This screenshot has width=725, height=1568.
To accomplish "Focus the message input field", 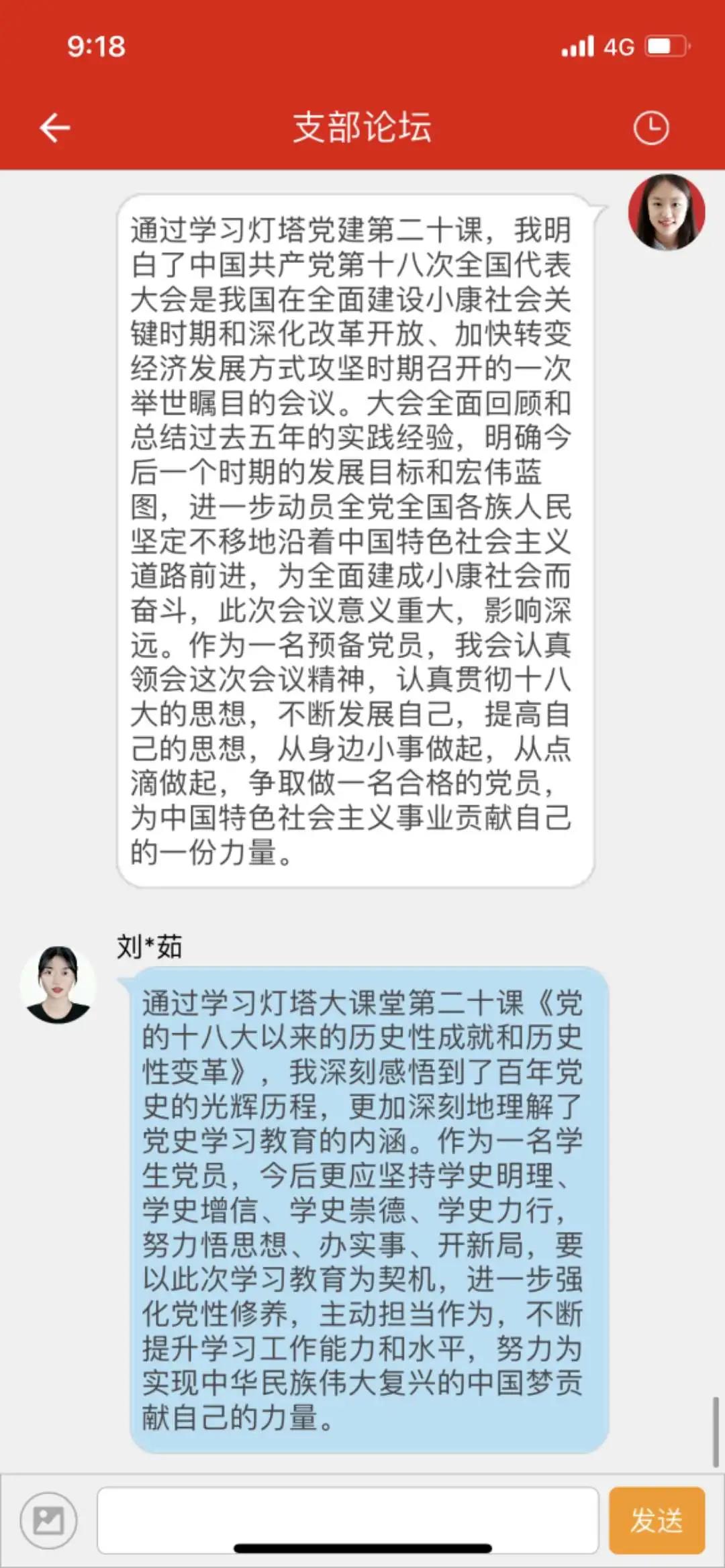I will tap(347, 1519).
